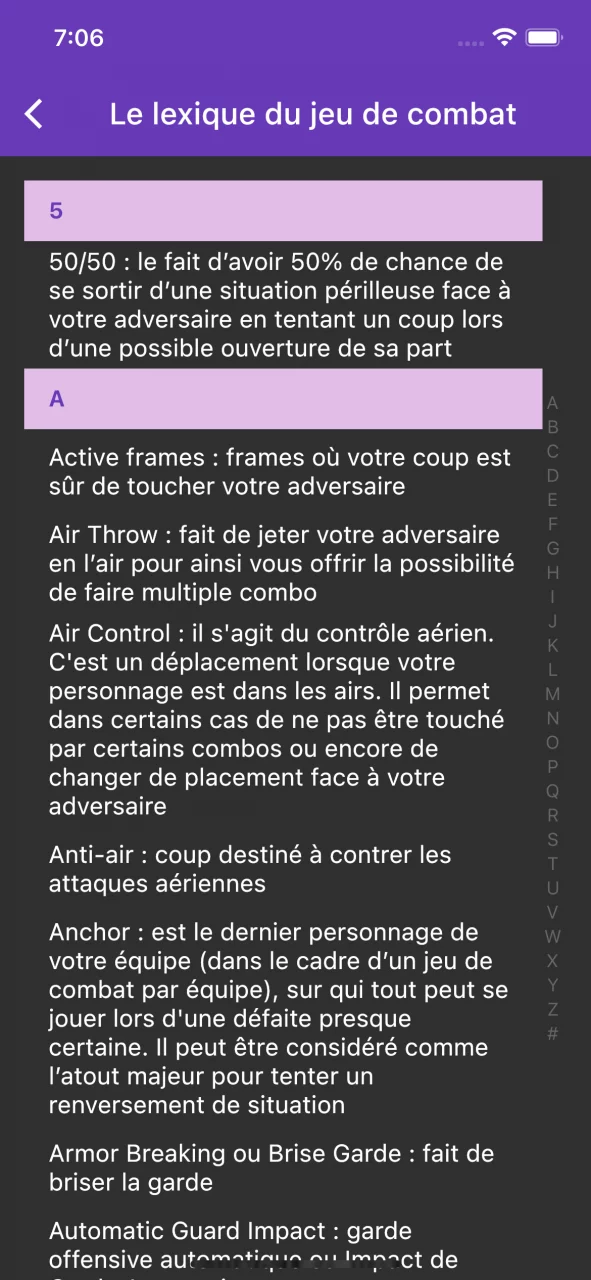This screenshot has height=1280, width=591.
Task: Jump to letter G in the alphabet index
Action: tap(553, 548)
